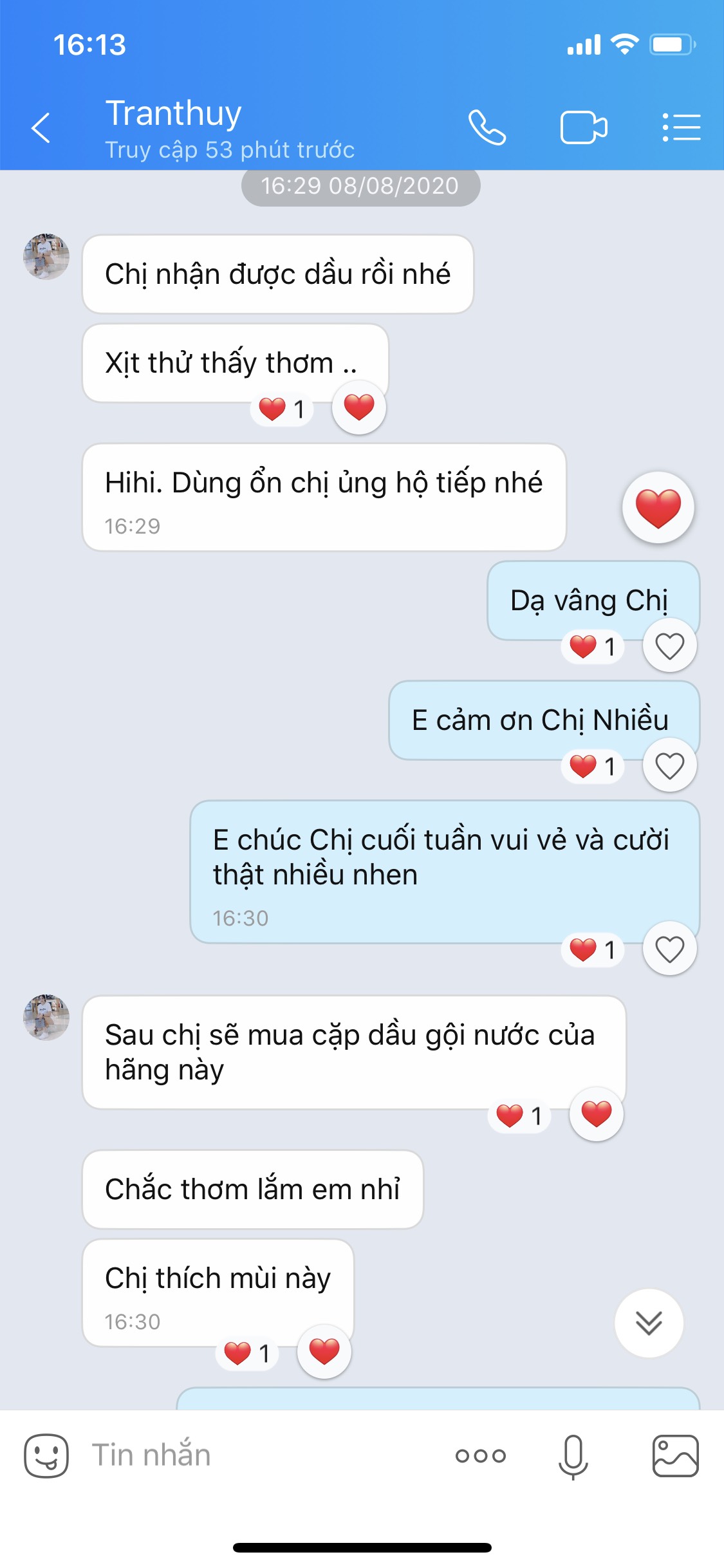Jump to the latest messages
The image size is (724, 1568).
[x=649, y=1323]
